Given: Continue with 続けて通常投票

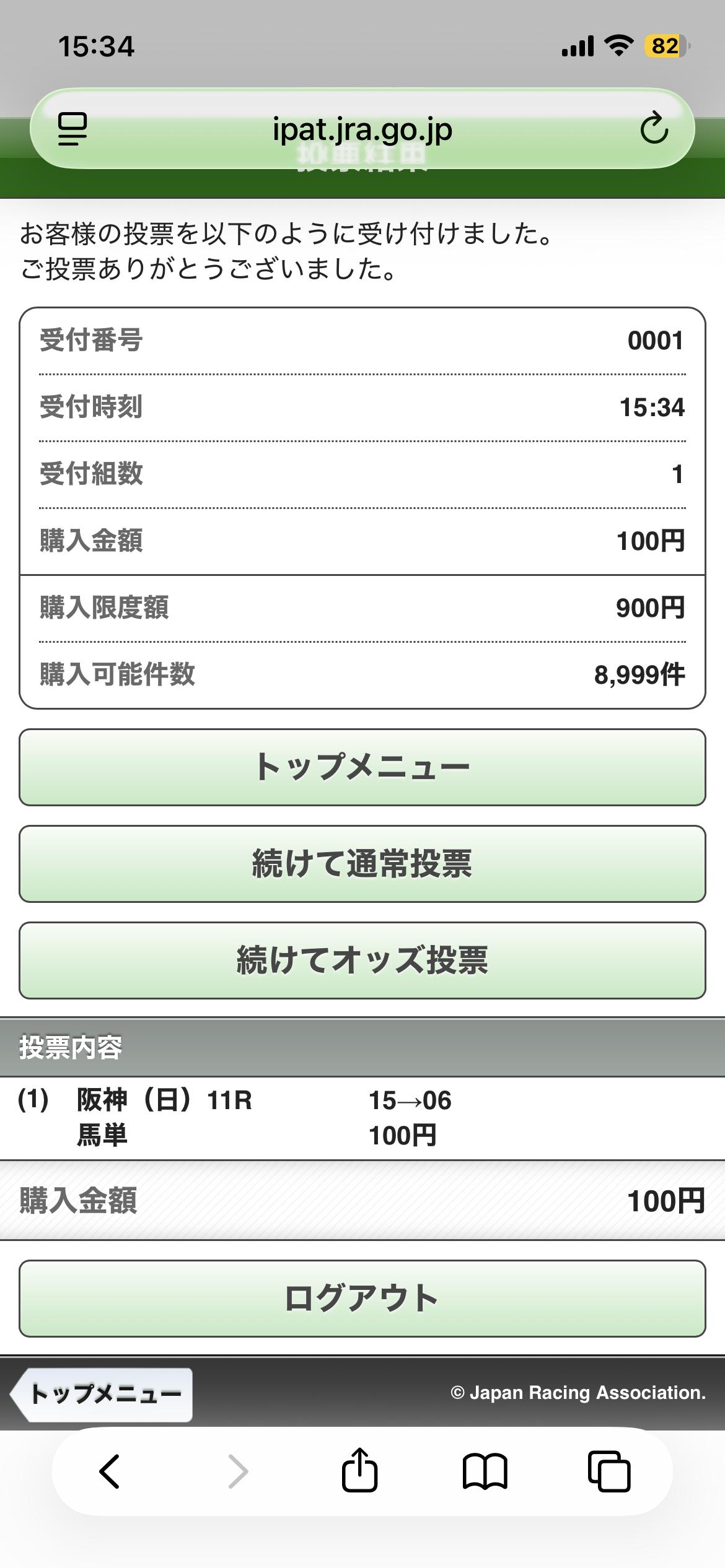Looking at the screenshot, I should 362,864.
